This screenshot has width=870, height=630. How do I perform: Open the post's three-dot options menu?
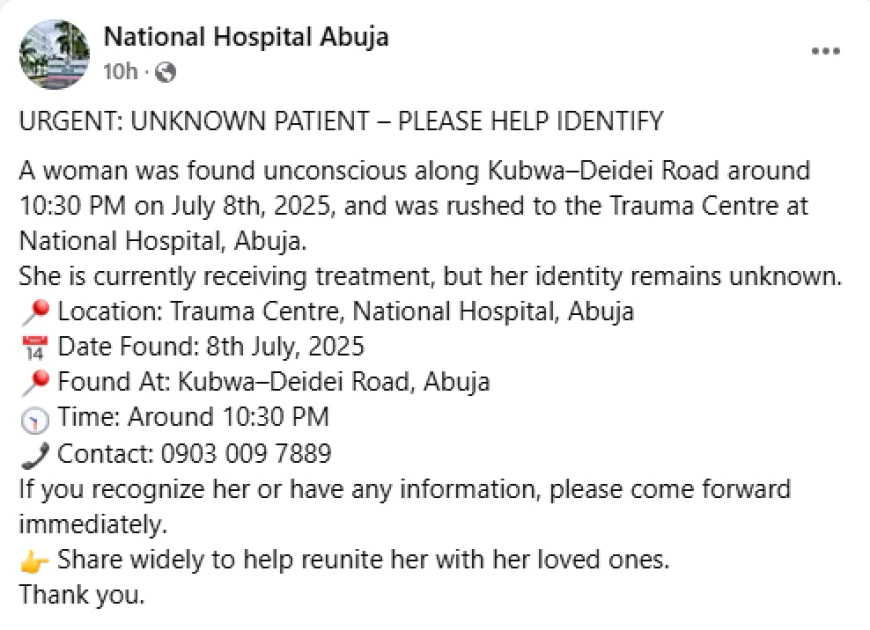pos(825,52)
